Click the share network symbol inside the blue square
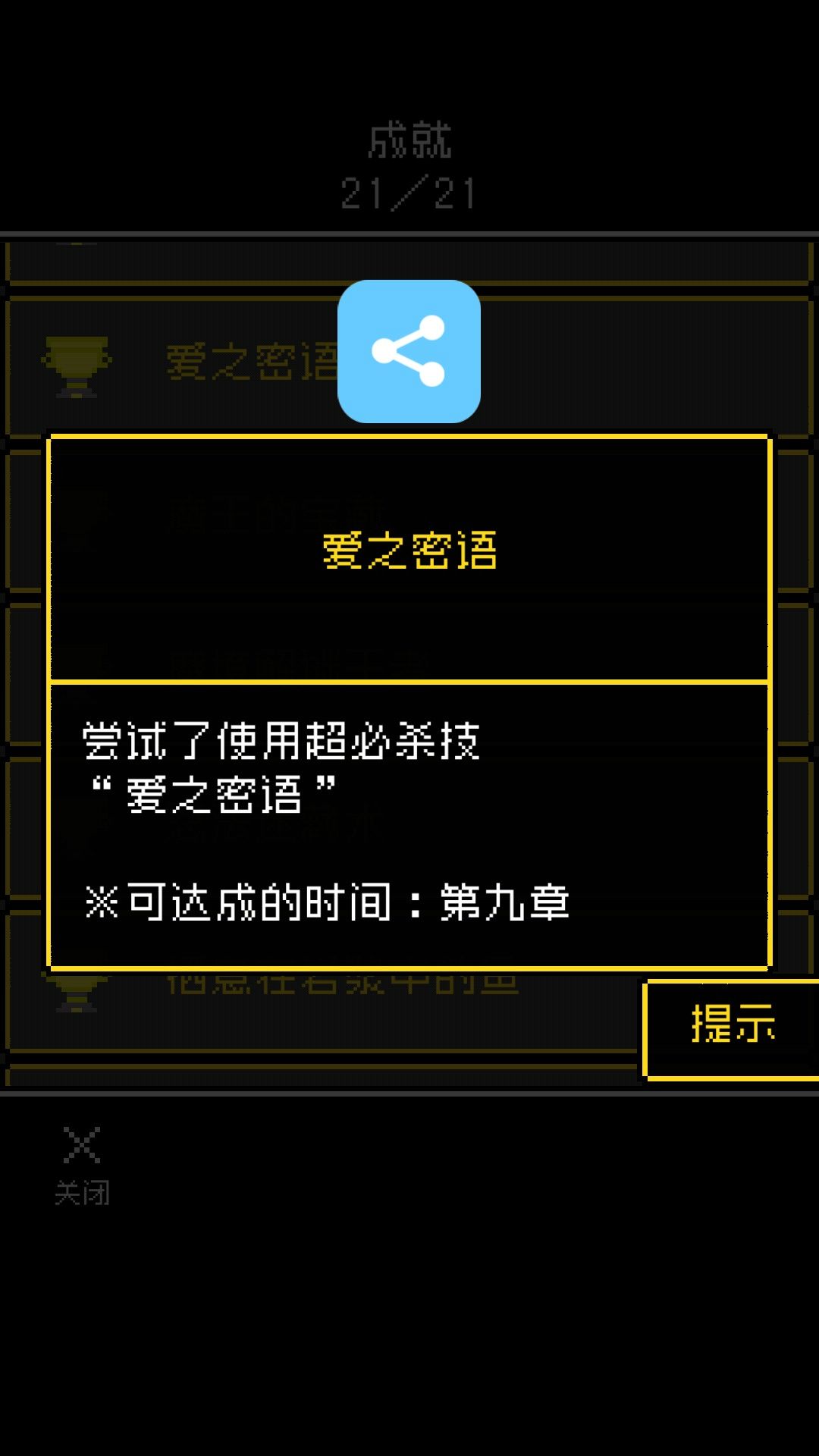Viewport: 819px width, 1456px height. point(409,351)
